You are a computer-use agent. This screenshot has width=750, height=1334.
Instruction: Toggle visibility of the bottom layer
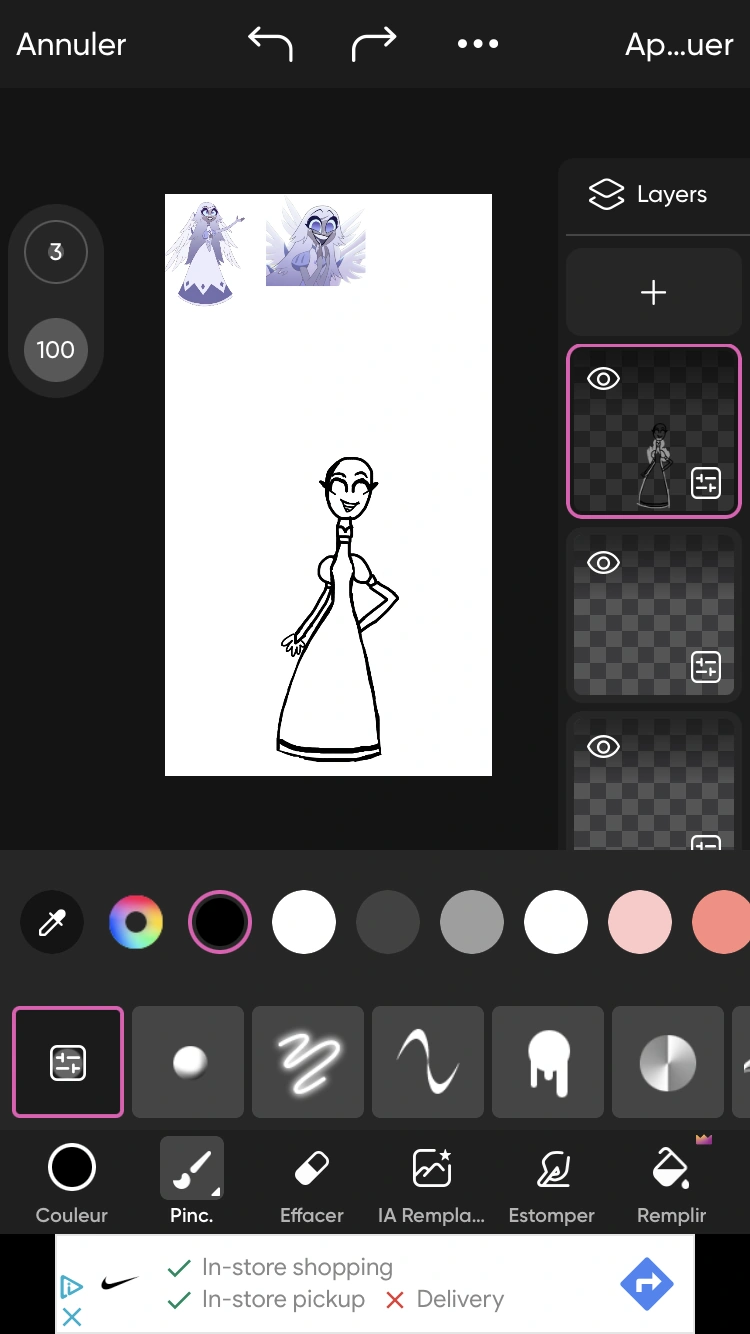[x=602, y=747]
